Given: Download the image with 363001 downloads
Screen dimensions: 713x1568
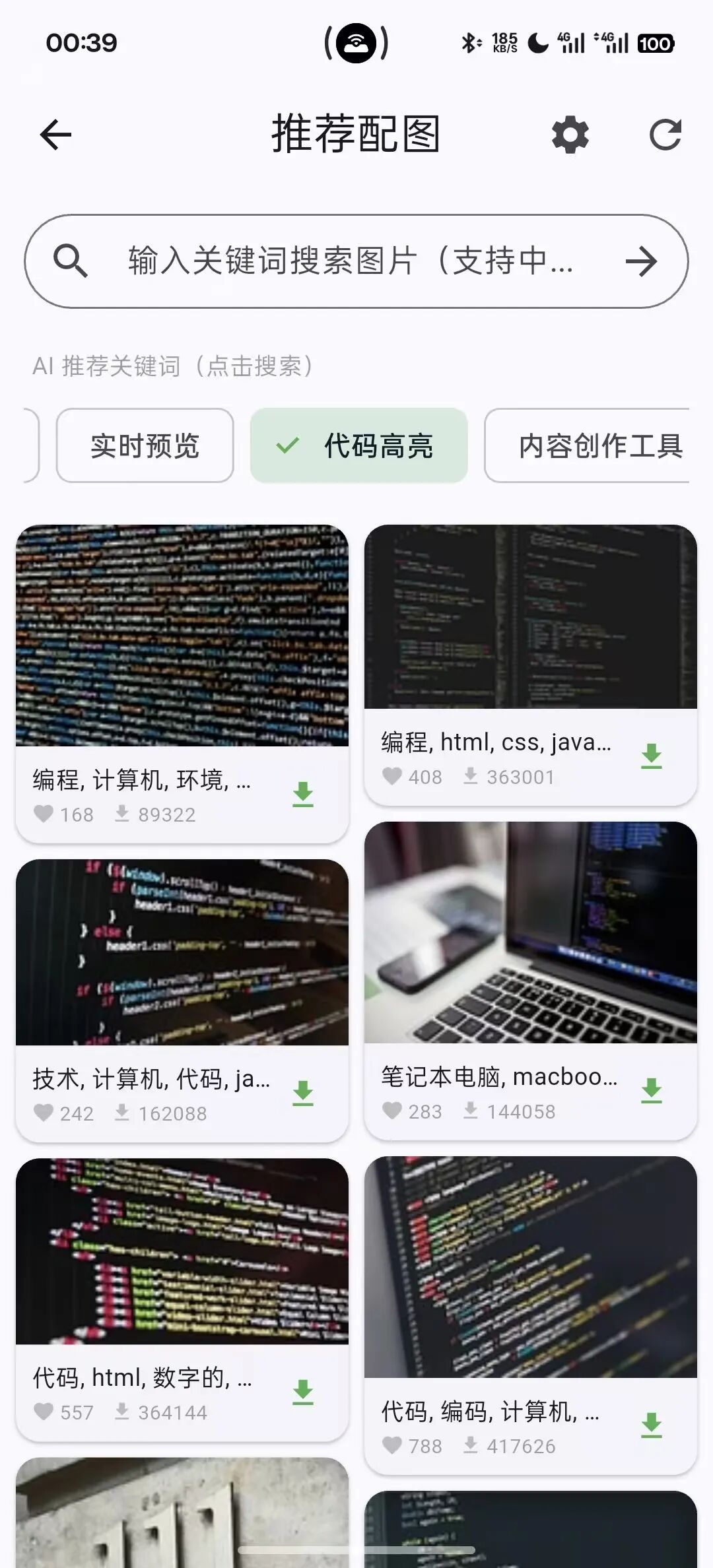Looking at the screenshot, I should point(652,756).
